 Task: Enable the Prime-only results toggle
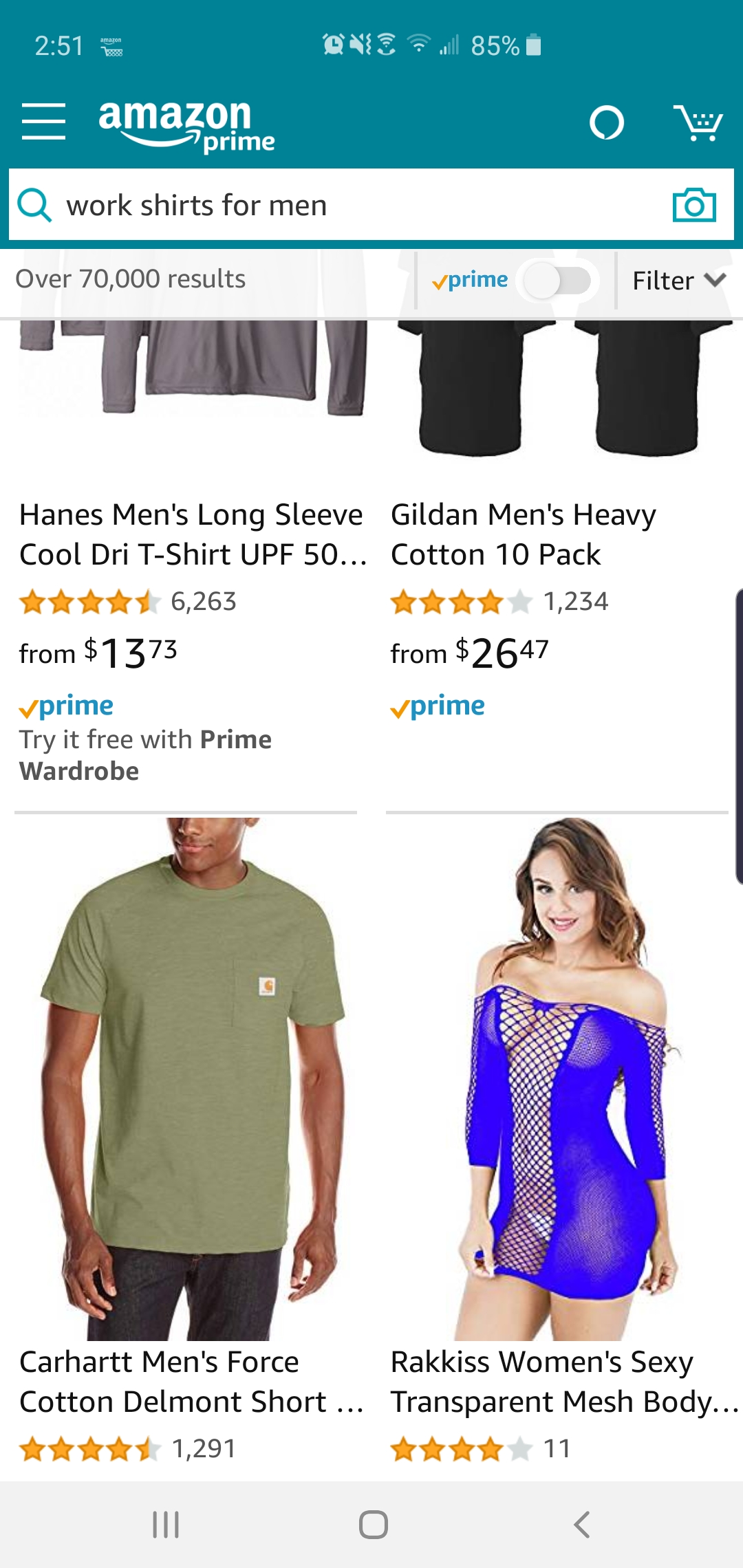pos(557,281)
